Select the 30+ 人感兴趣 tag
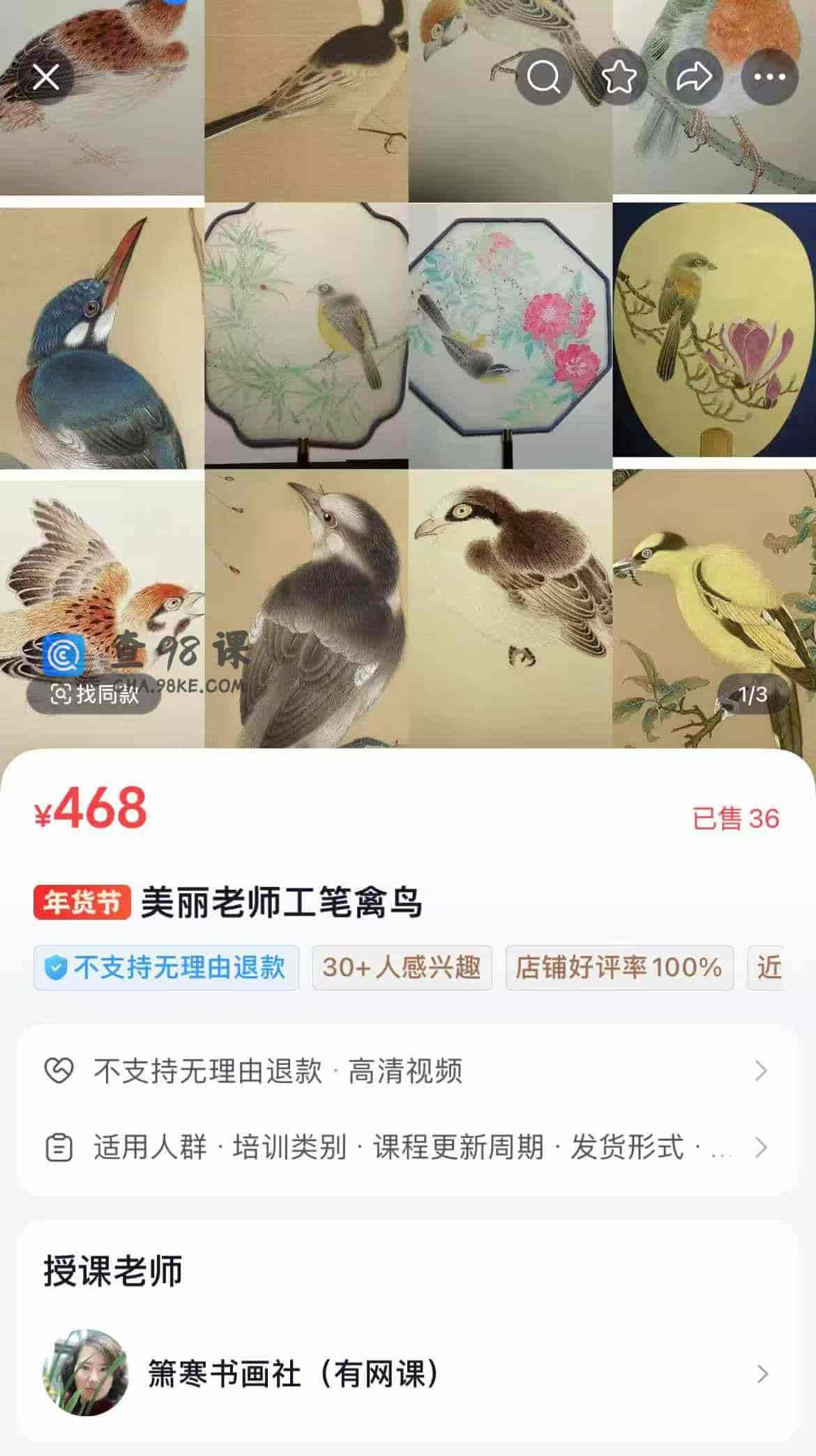 [x=402, y=968]
